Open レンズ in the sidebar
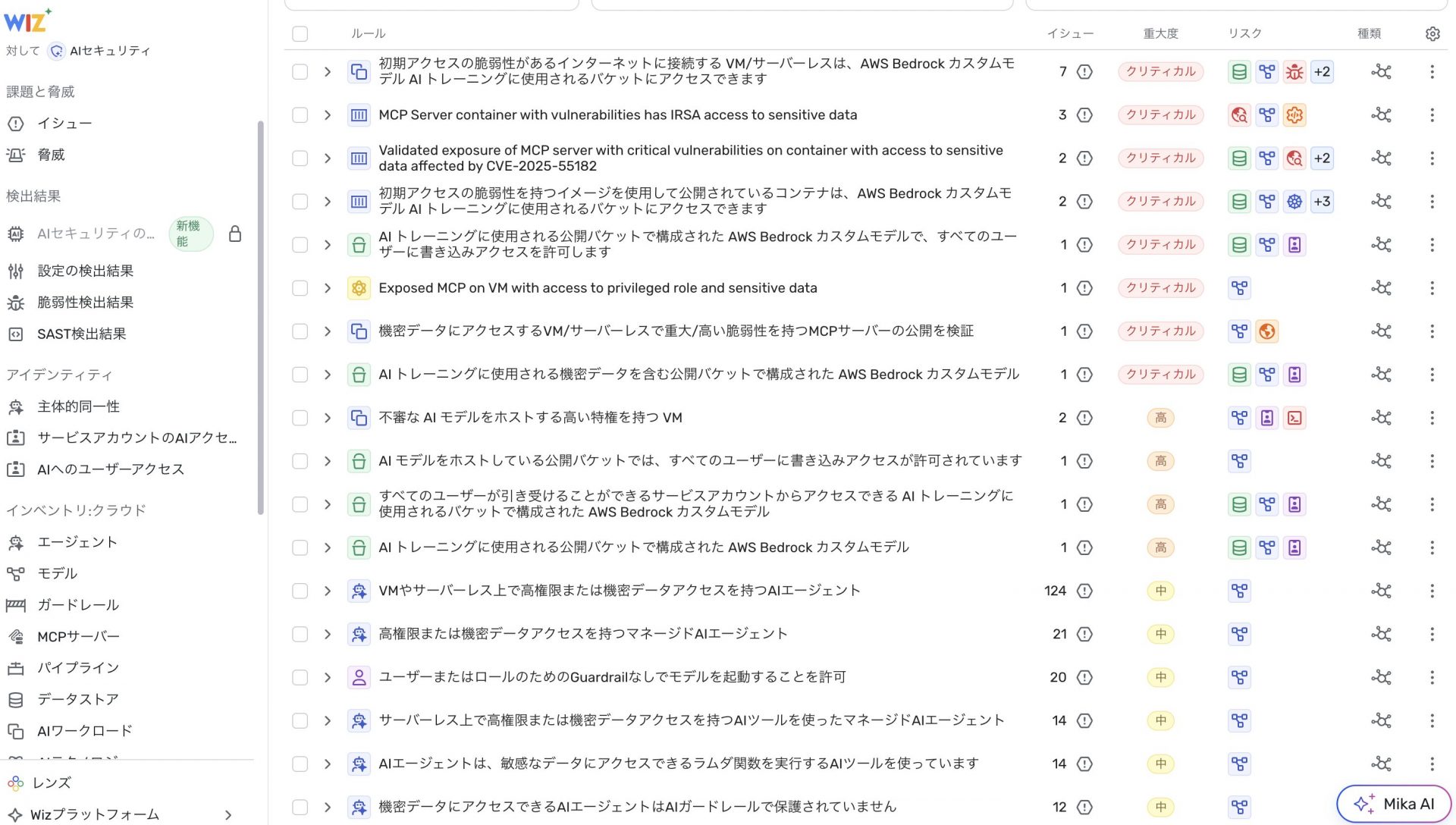Screen dimensions: 1456x825 [x=52, y=783]
